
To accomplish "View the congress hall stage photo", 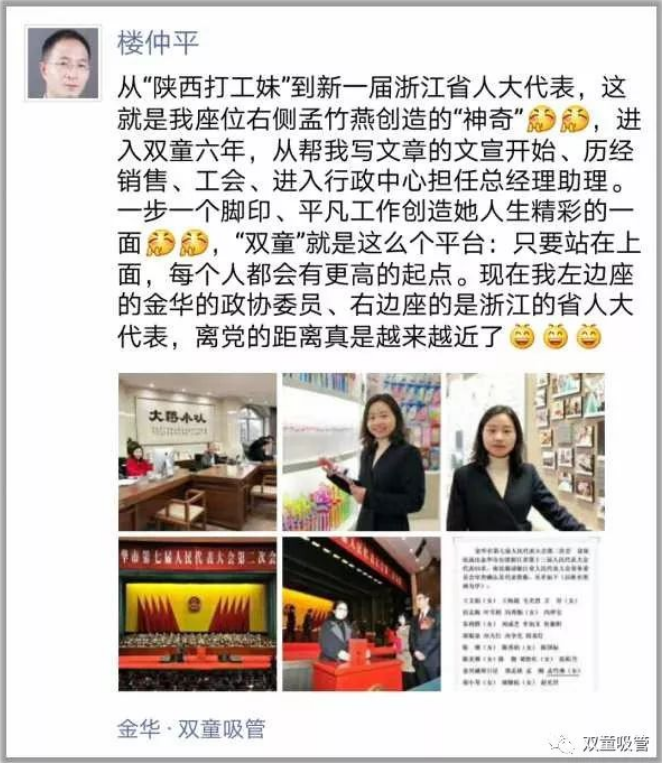I will [x=197, y=613].
